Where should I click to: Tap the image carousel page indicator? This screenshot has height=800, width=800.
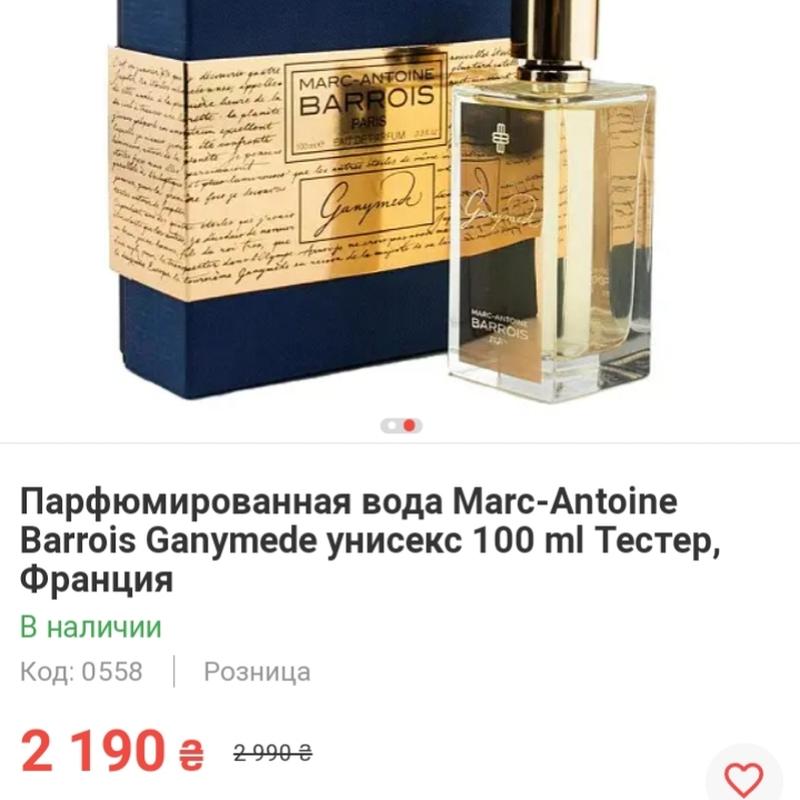401,426
